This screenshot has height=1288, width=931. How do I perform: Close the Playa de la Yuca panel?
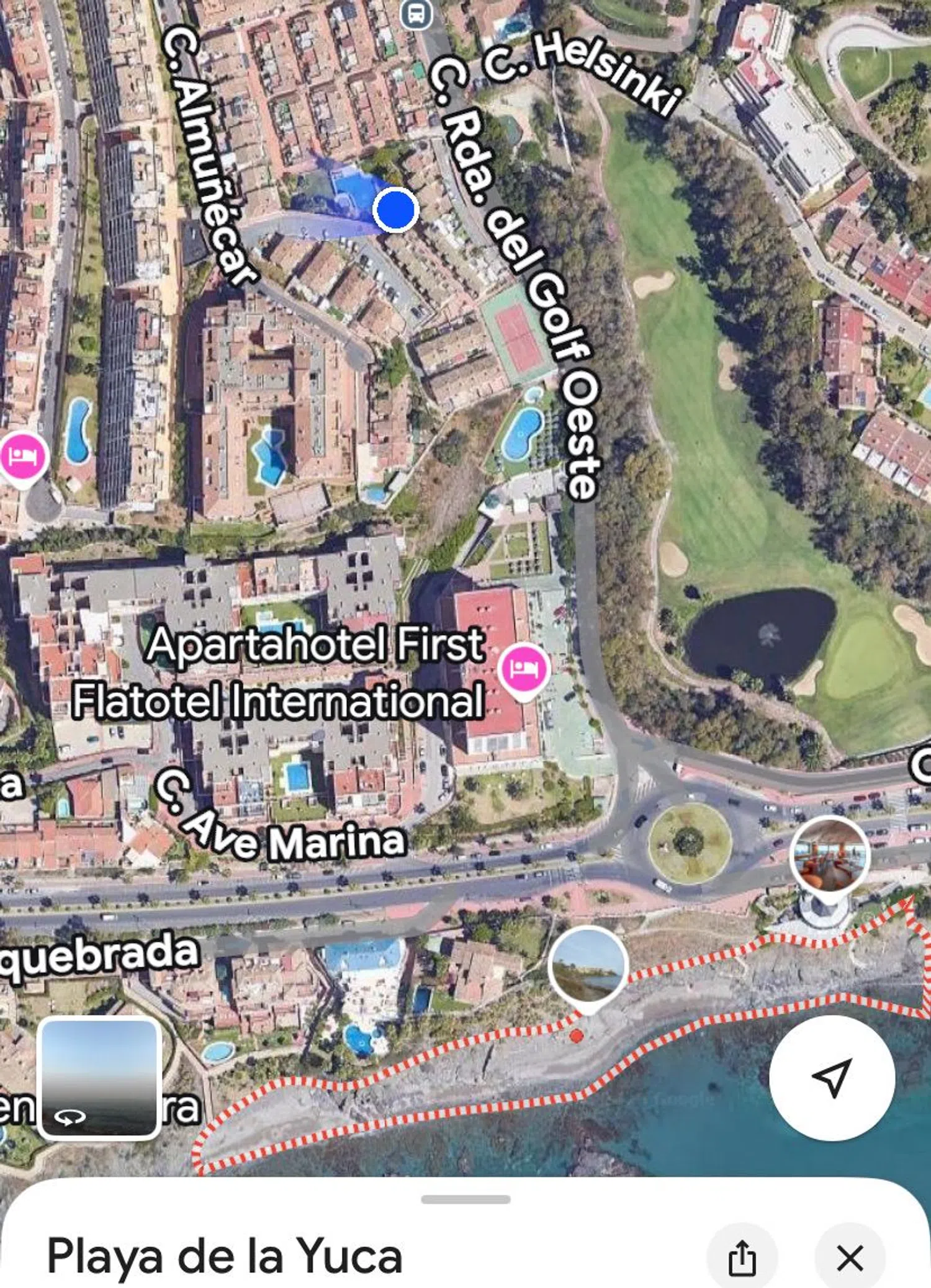(849, 1258)
